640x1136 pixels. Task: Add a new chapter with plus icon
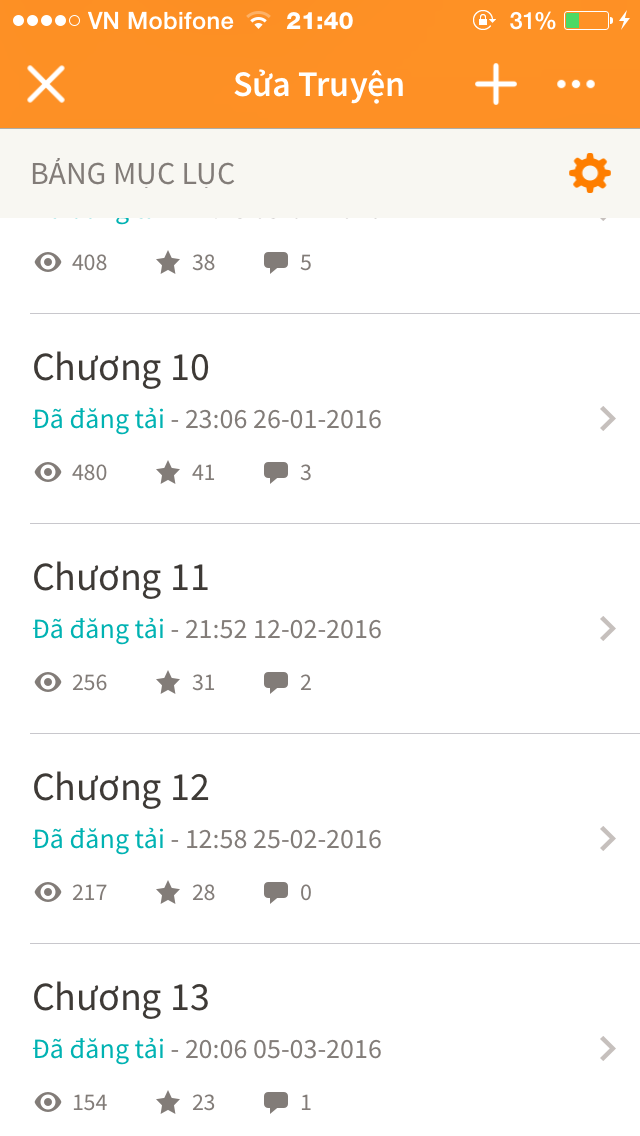[496, 84]
